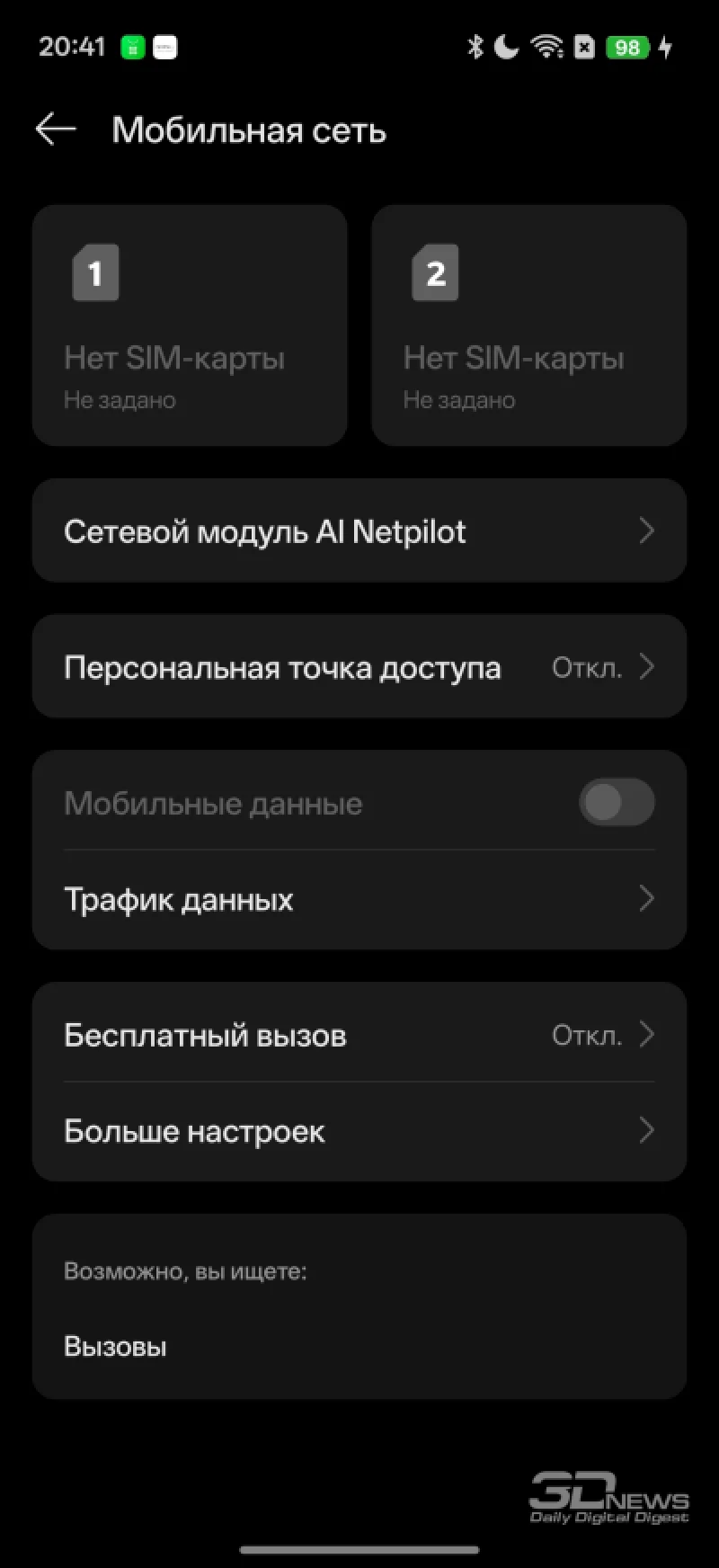Screen dimensions: 719x1568
Task: Go back from Мобильная сеть
Action: tap(56, 130)
